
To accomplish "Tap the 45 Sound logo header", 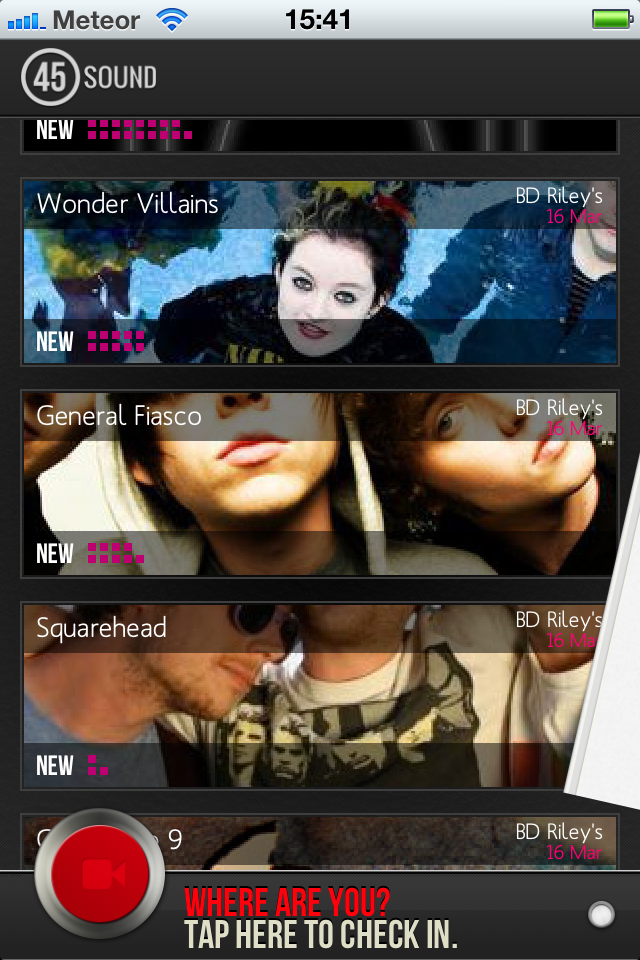I will click(90, 78).
